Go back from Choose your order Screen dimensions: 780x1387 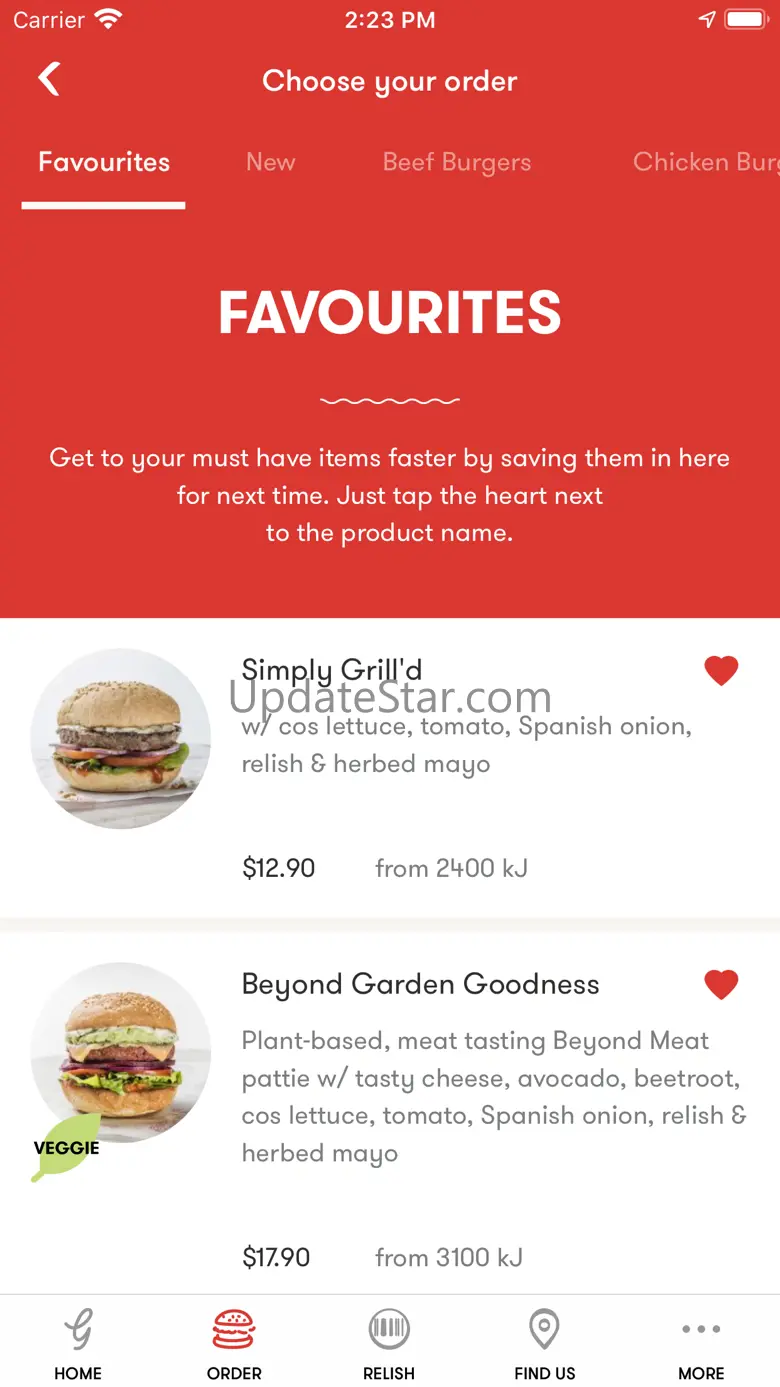pos(49,80)
